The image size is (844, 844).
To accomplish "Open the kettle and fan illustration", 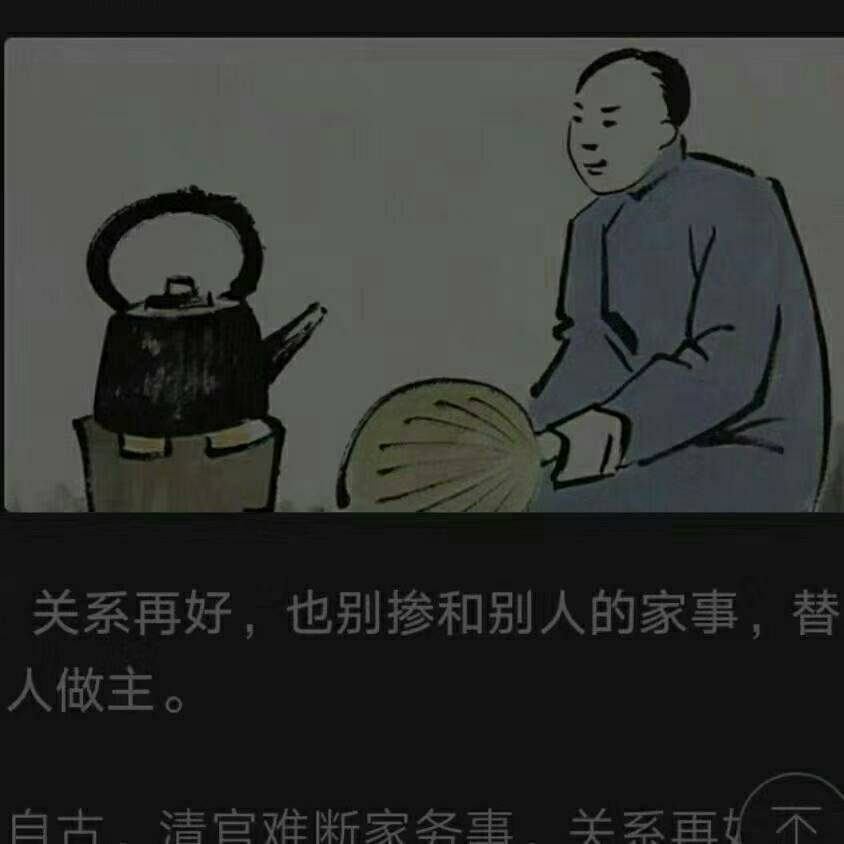I will (x=424, y=275).
